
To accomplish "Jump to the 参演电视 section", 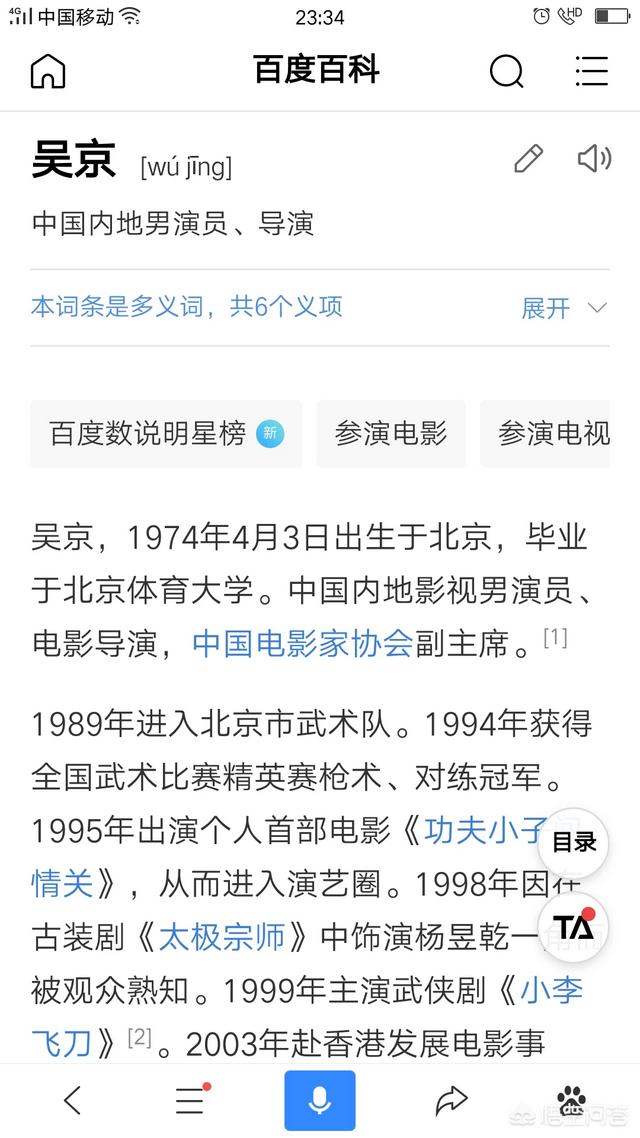I will click(x=553, y=433).
